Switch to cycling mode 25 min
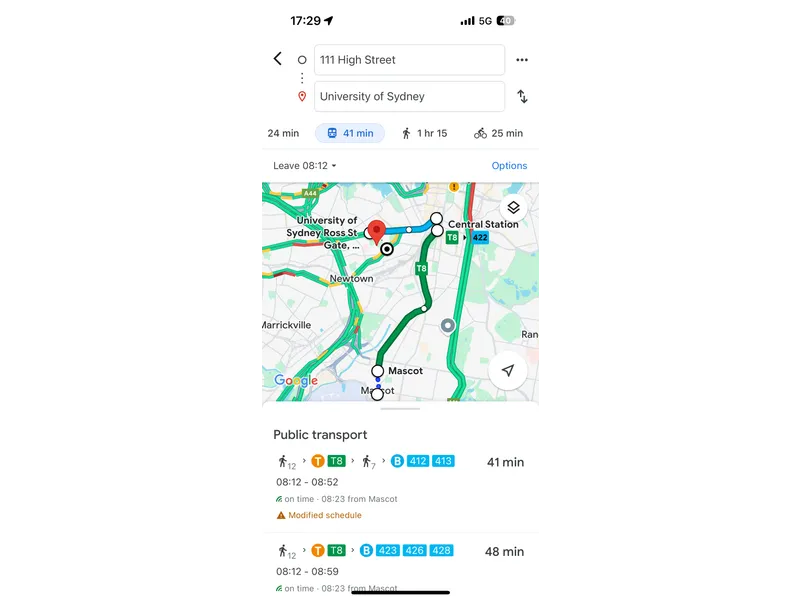 [498, 133]
